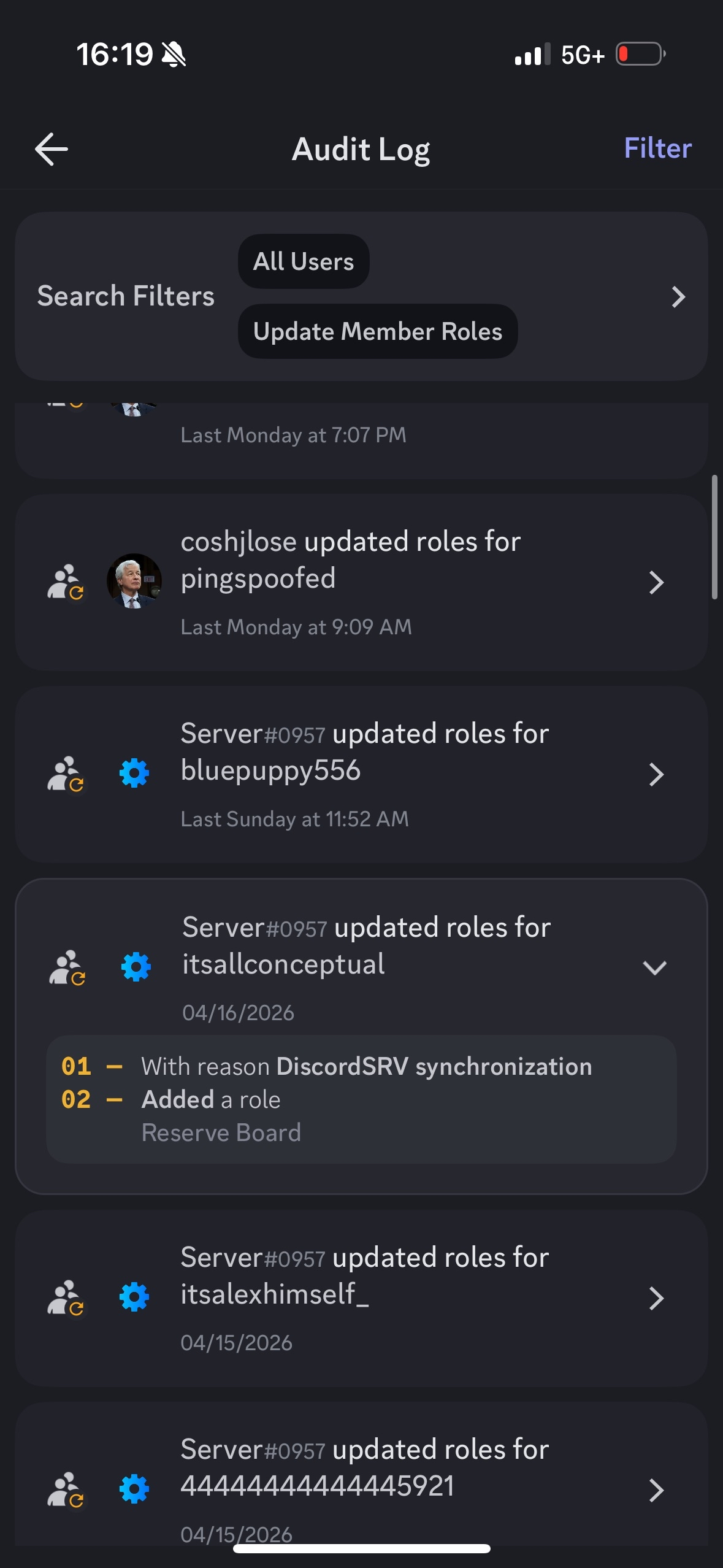Expand the 44444444444445921 role update entry

[656, 1489]
